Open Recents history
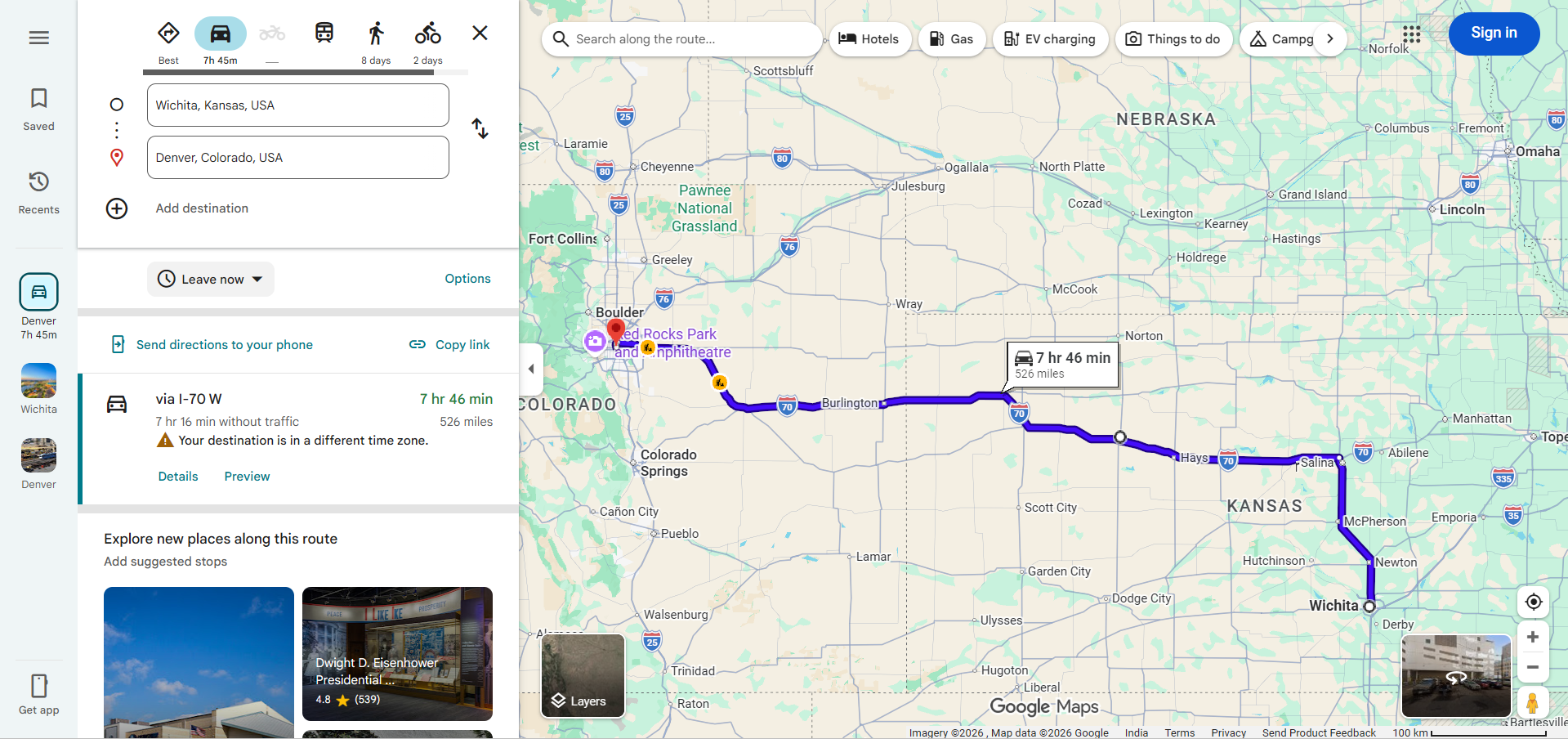This screenshot has width=1568, height=739. (x=38, y=192)
